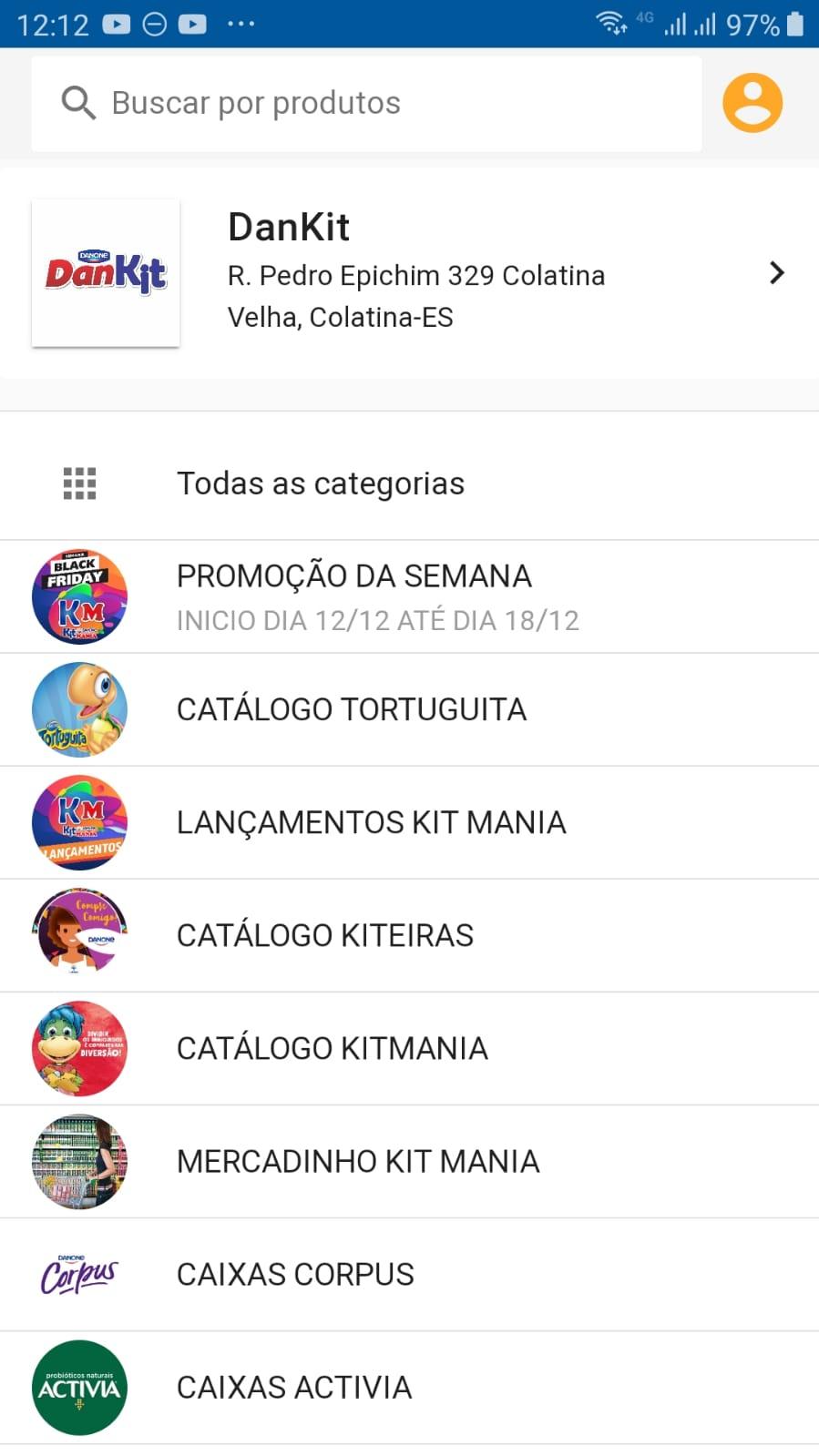View LANÇAMENTOS KIT MANIA
Screen dimensions: 819x1456
[409, 822]
